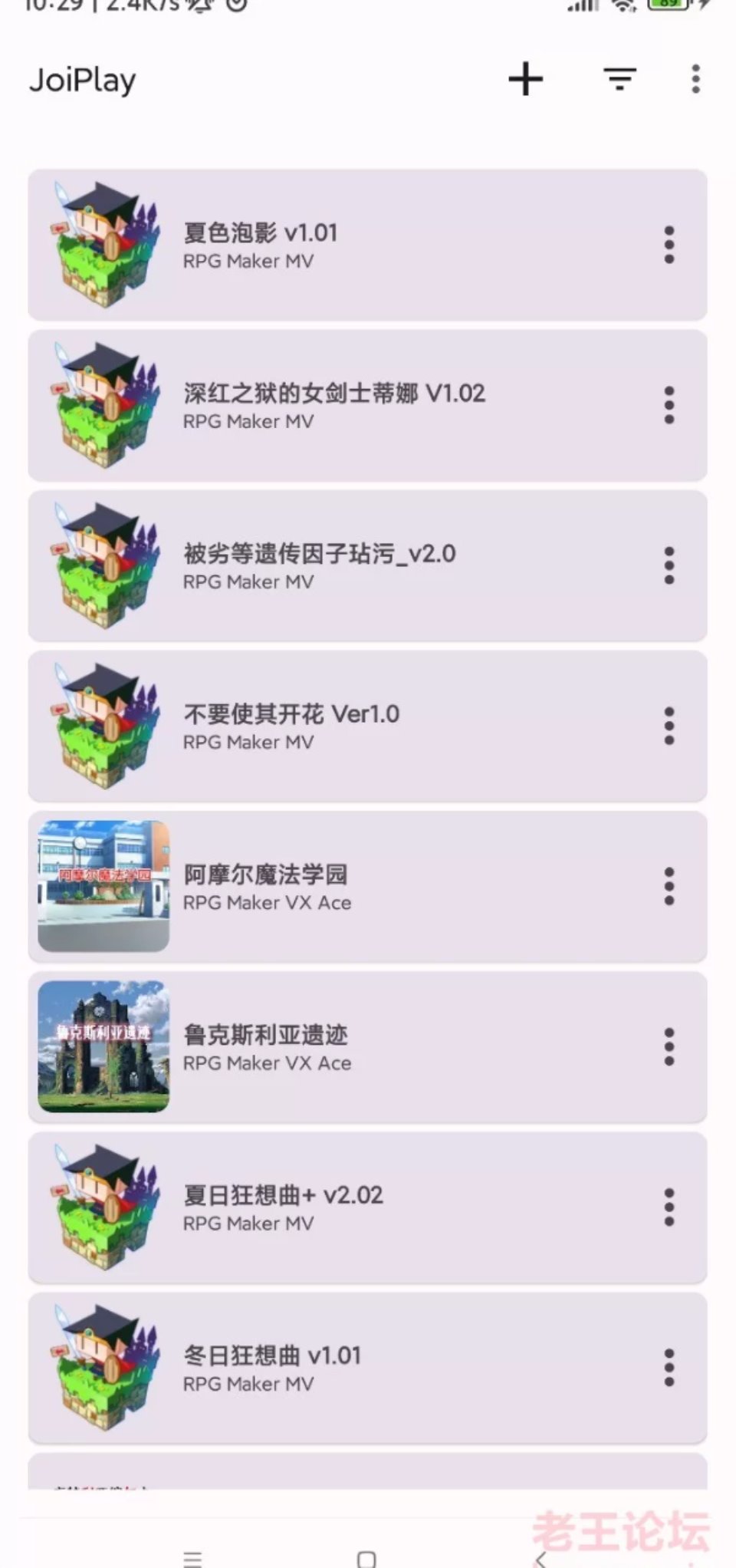Go to the system home screen
Image resolution: width=736 pixels, height=1568 pixels.
(x=366, y=1559)
